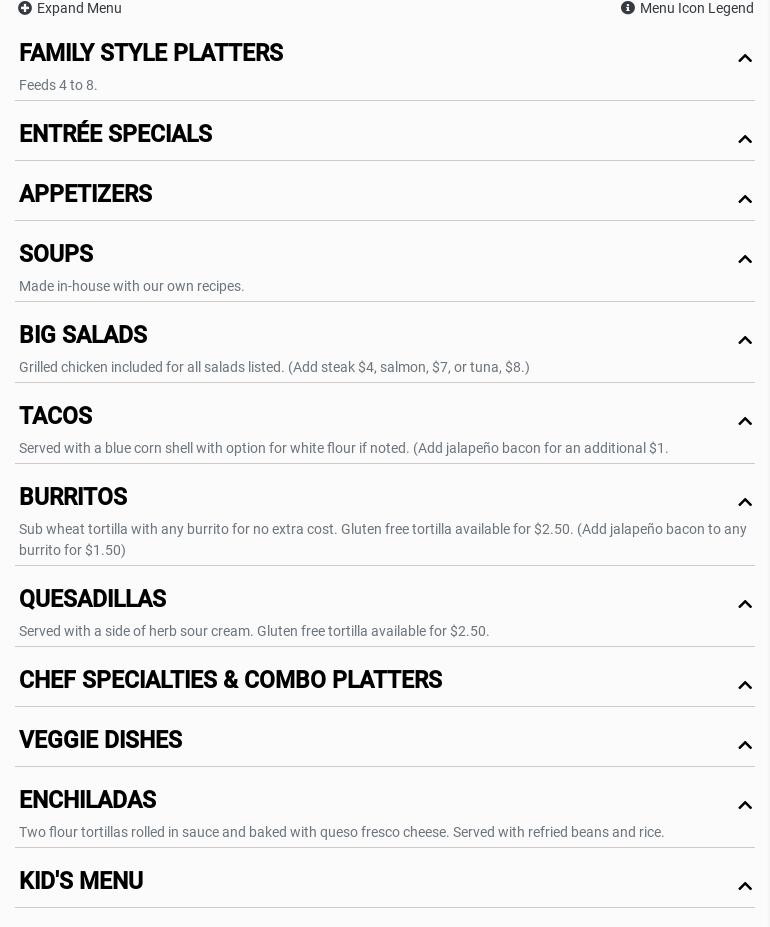
Task: Expand the Soups section
Action: point(56,255)
